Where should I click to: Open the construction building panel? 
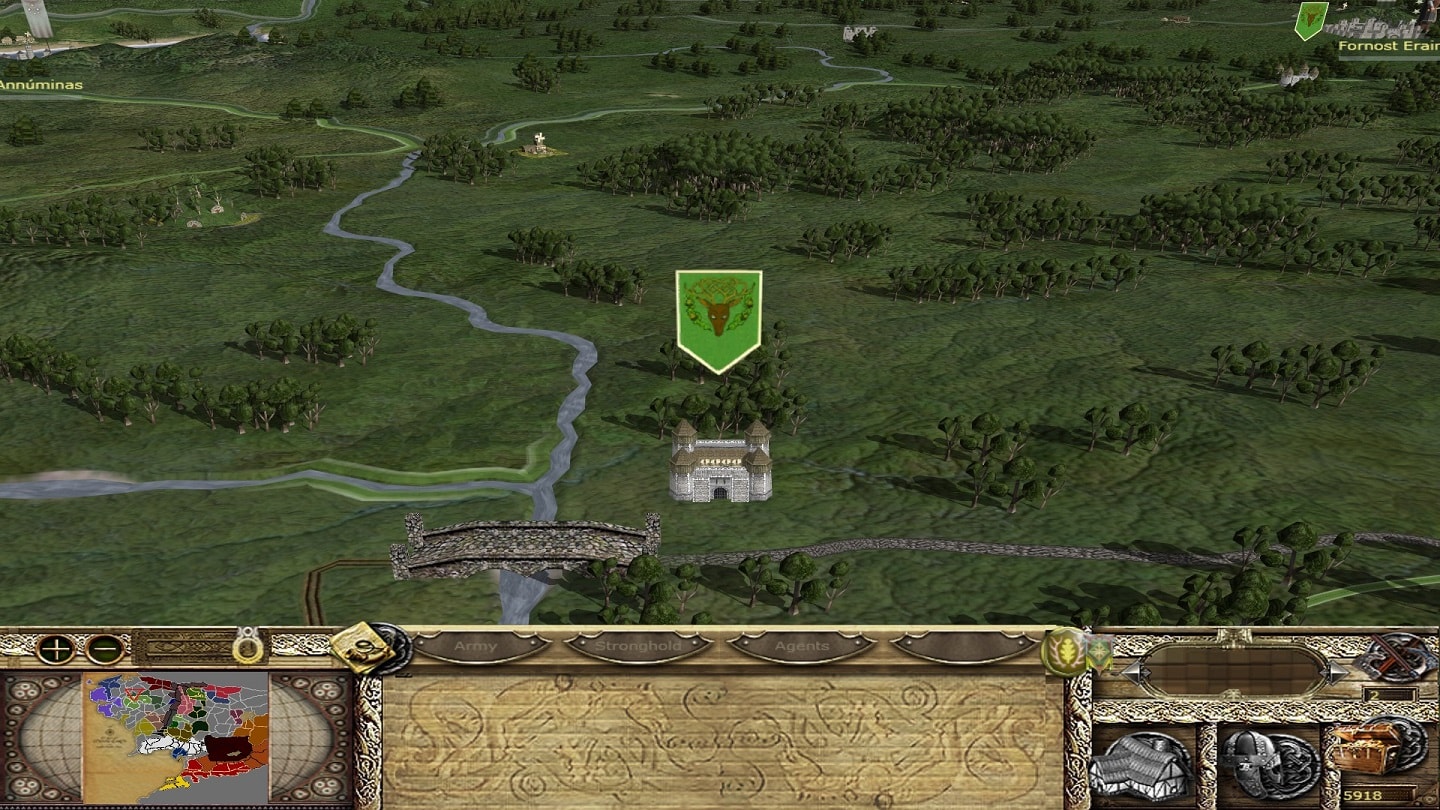click(1141, 766)
